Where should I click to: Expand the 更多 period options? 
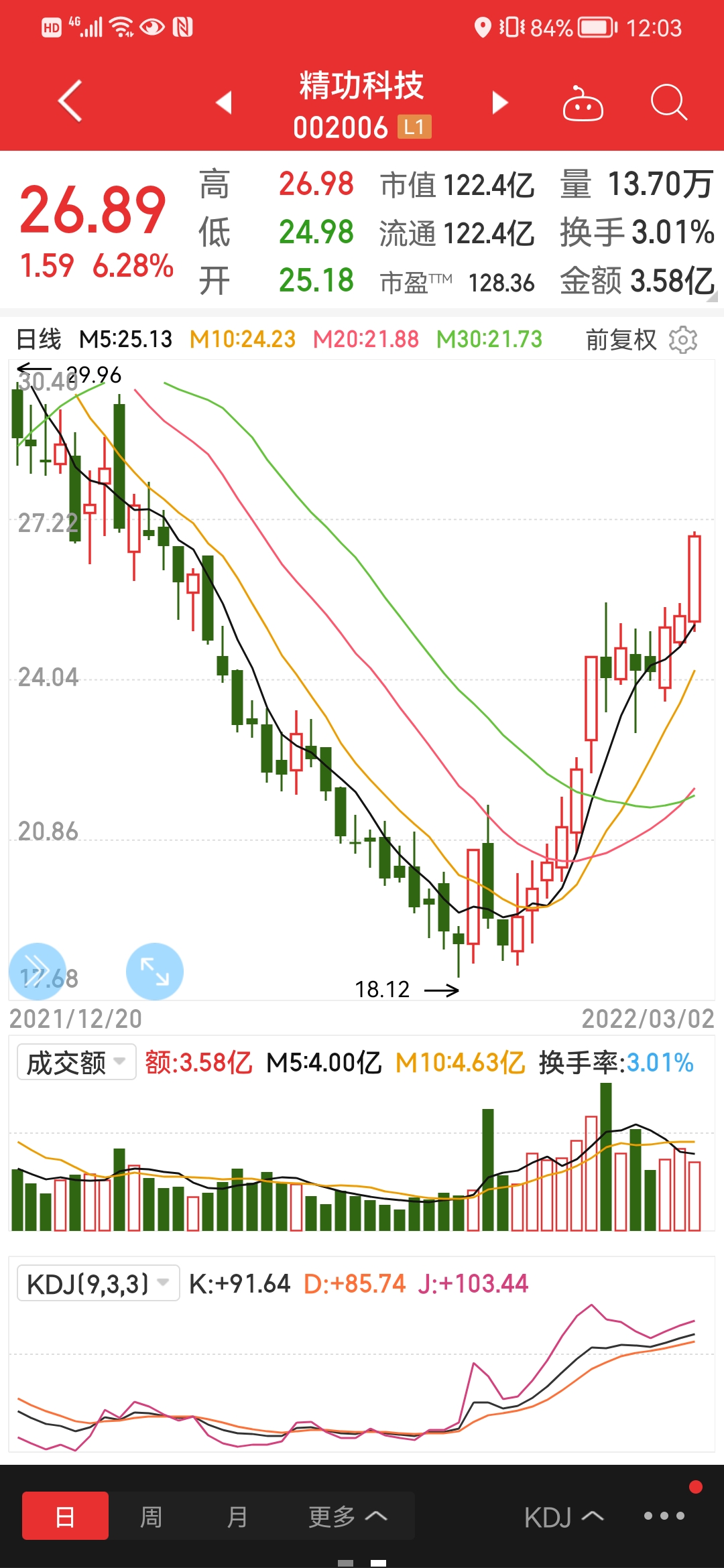347,1516
